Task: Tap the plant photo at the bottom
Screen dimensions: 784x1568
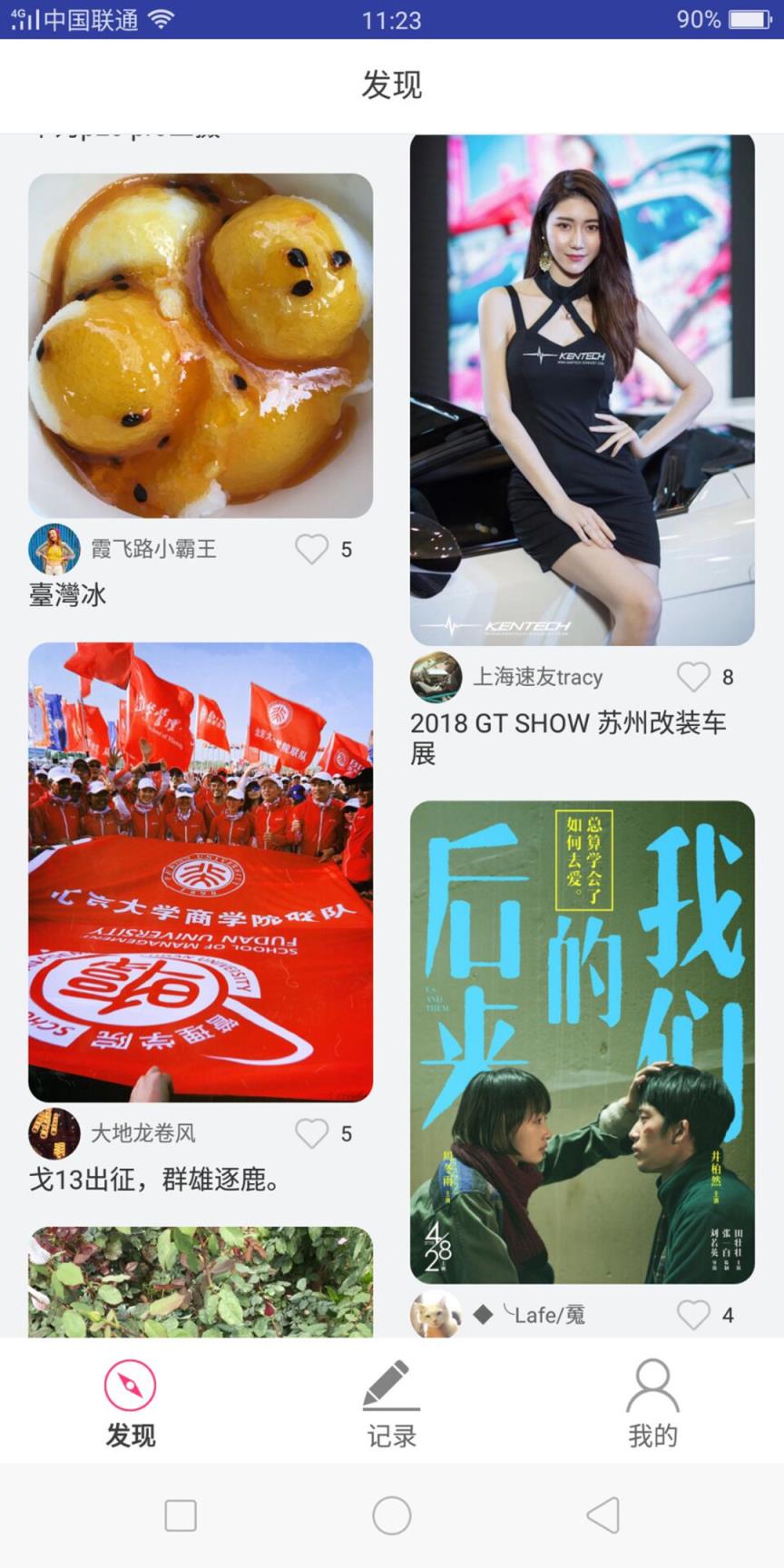Action: point(201,1279)
